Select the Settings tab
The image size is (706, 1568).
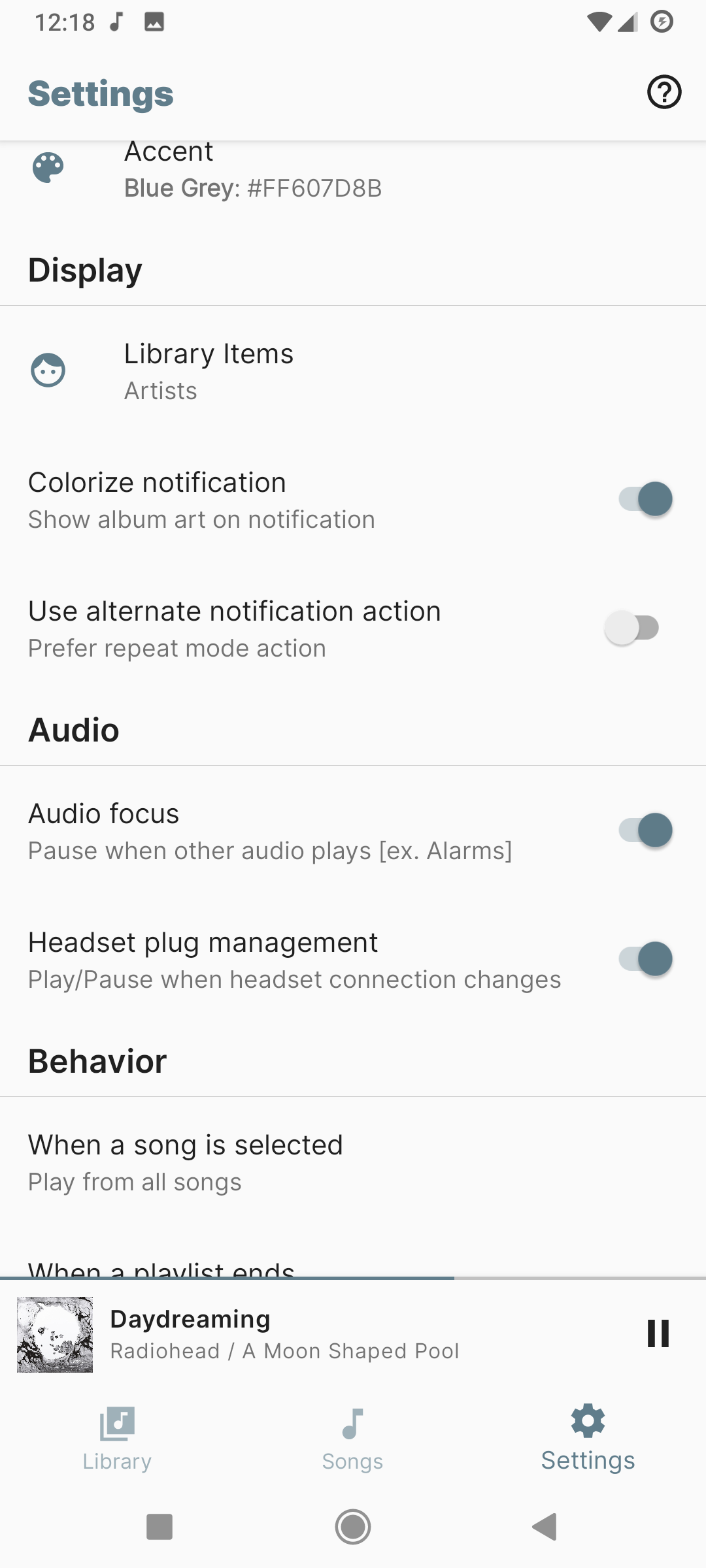(588, 1438)
